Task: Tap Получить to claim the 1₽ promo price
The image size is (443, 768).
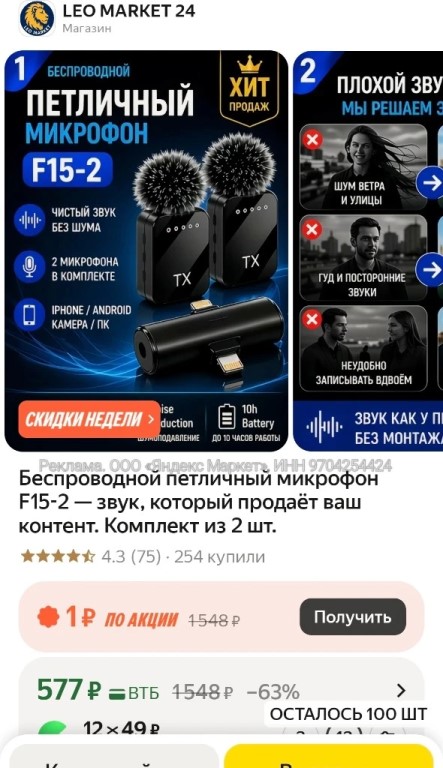Action: [353, 617]
